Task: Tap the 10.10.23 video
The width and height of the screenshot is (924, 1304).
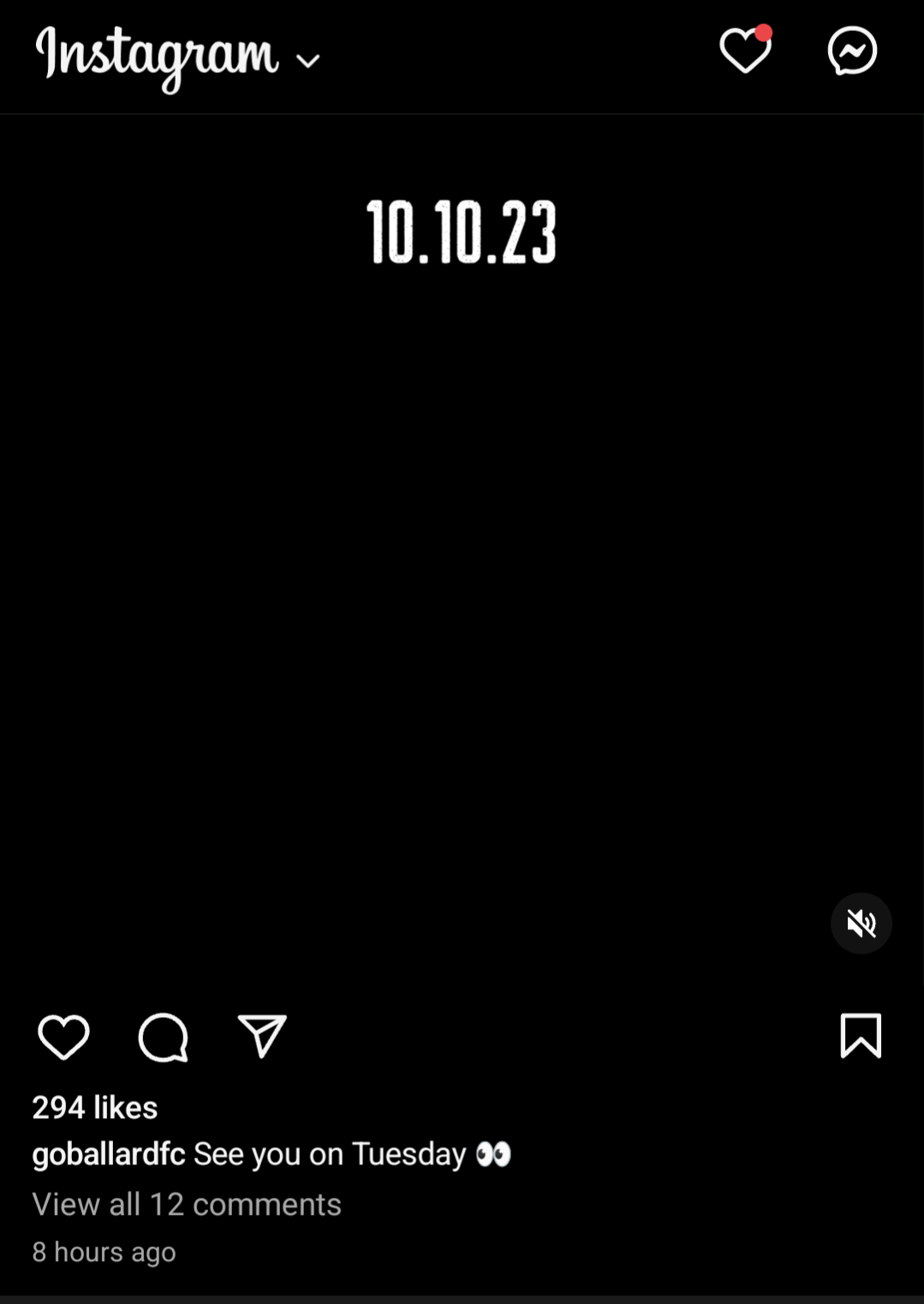Action: 462,548
